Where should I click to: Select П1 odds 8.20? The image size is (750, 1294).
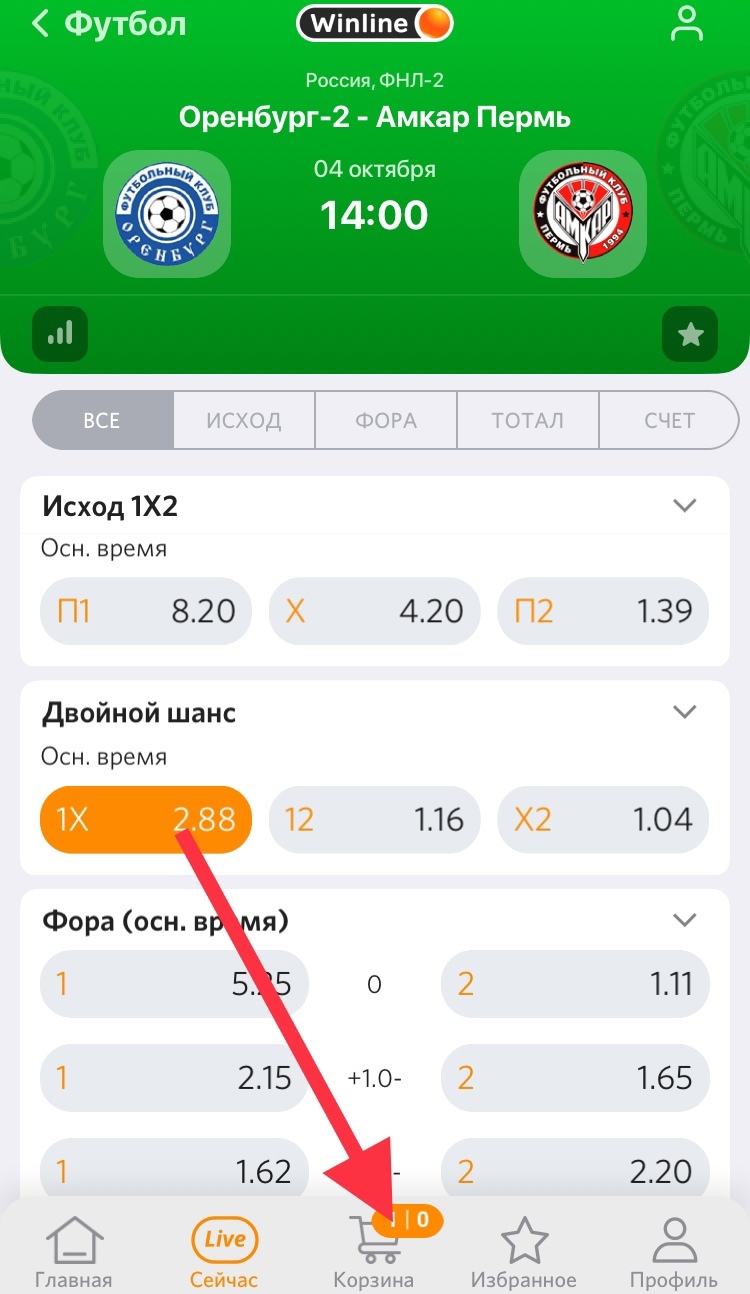coord(146,611)
